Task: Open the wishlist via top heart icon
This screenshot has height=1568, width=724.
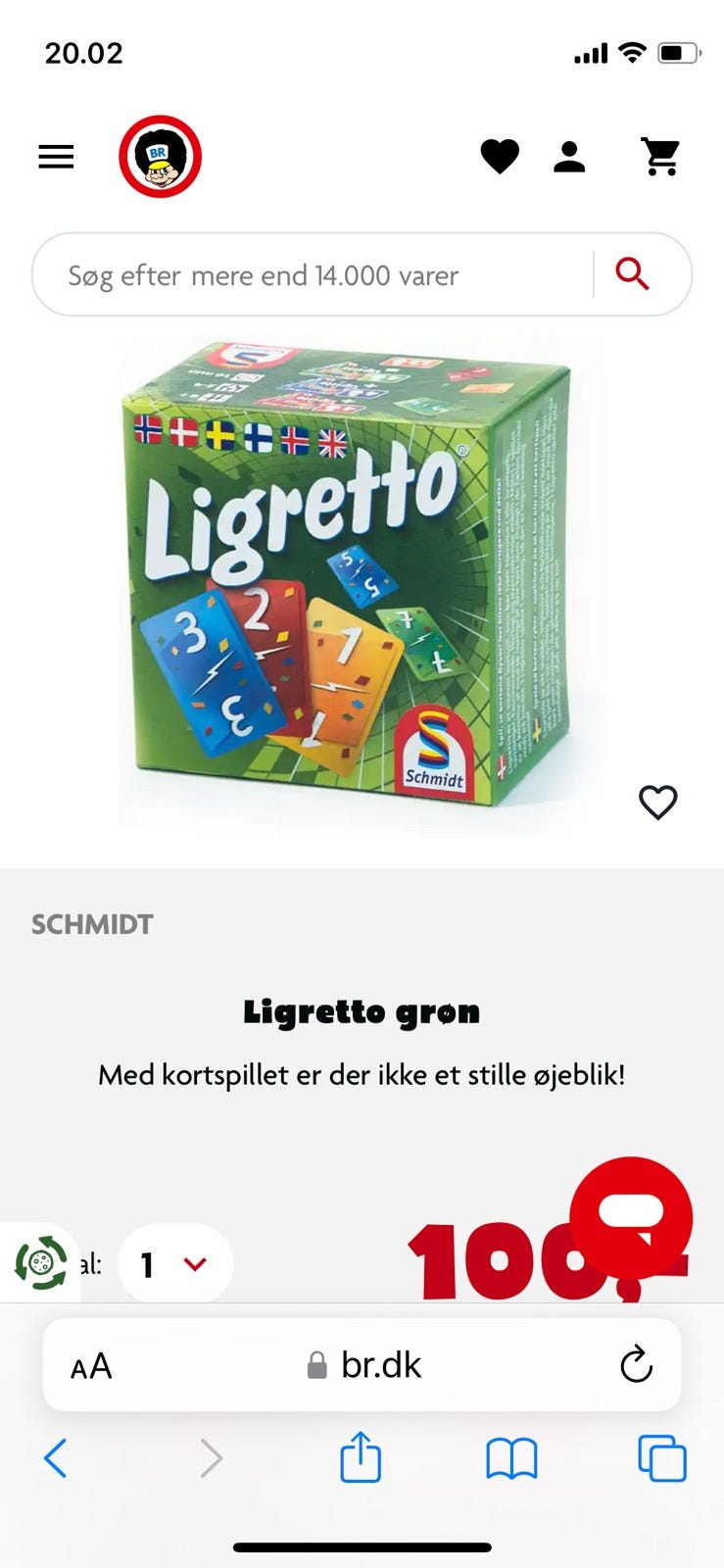Action: coord(501,155)
